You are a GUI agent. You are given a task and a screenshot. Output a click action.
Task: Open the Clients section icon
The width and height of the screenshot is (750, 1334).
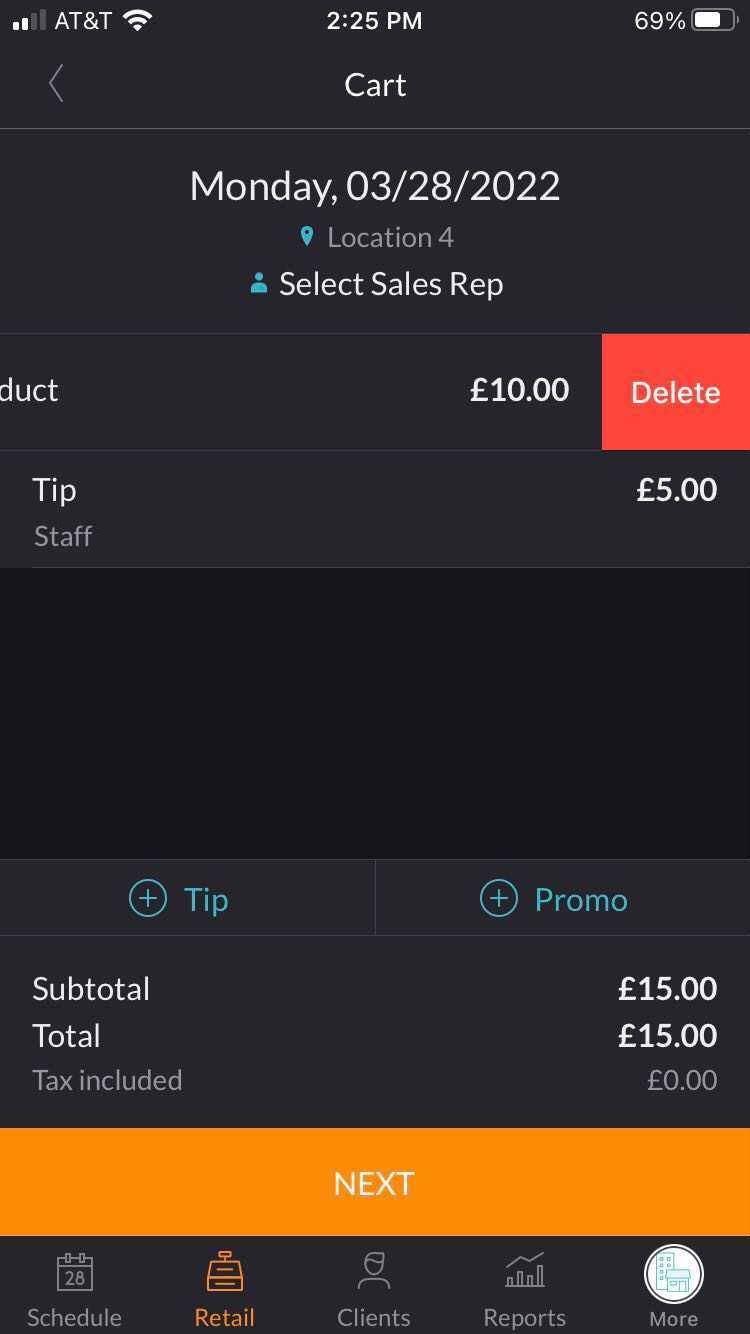tap(374, 1272)
